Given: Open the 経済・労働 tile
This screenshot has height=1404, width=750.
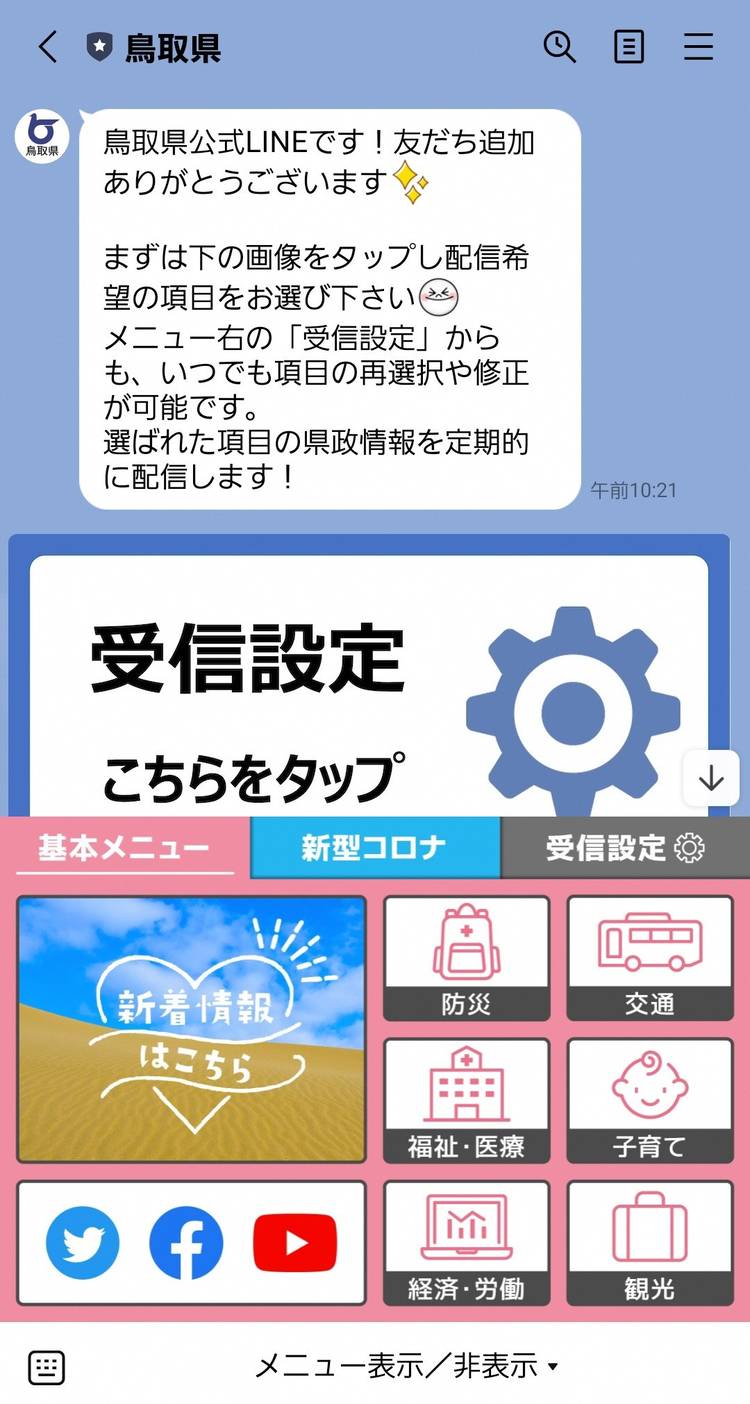Looking at the screenshot, I should click(x=466, y=1243).
